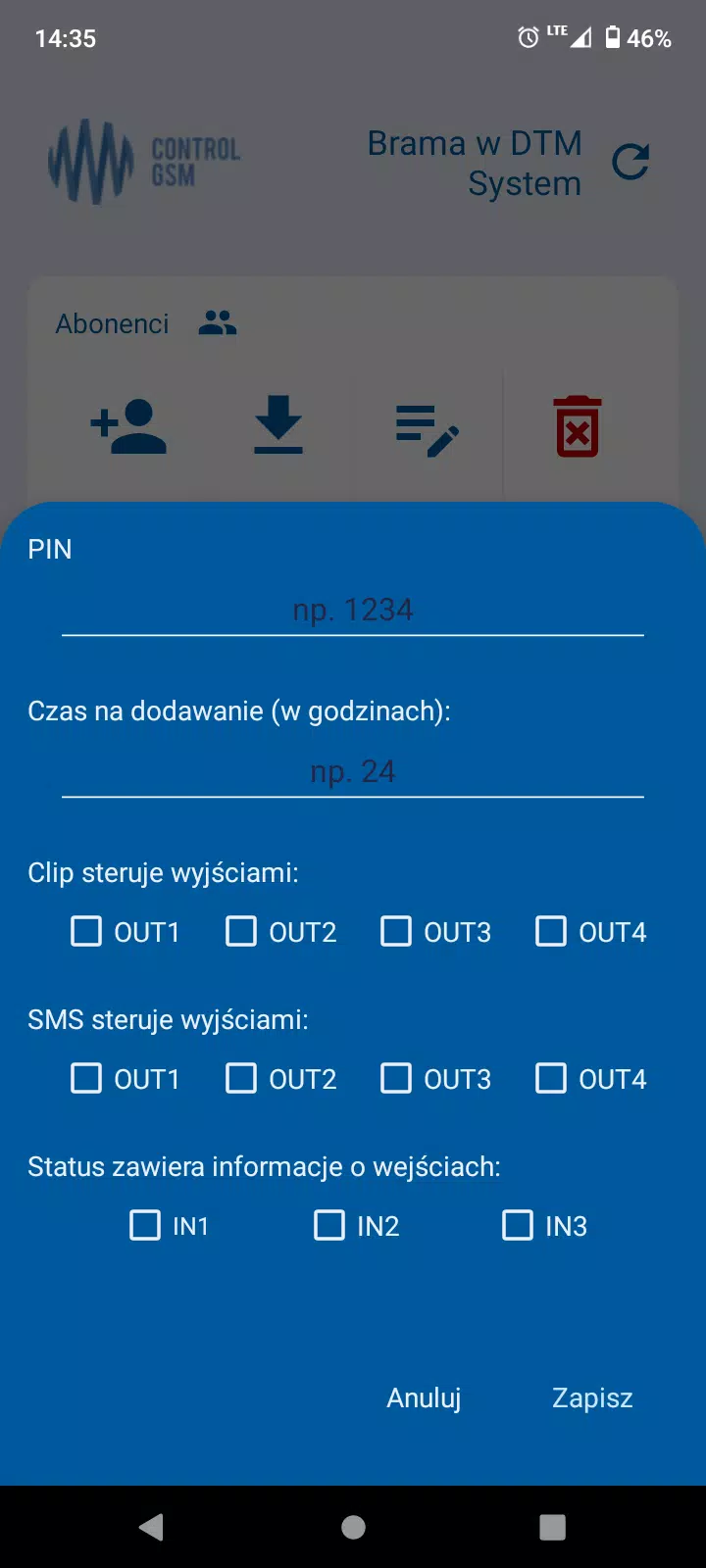Click the Control GSM logo
Screen dimensions: 706x1568
(143, 162)
